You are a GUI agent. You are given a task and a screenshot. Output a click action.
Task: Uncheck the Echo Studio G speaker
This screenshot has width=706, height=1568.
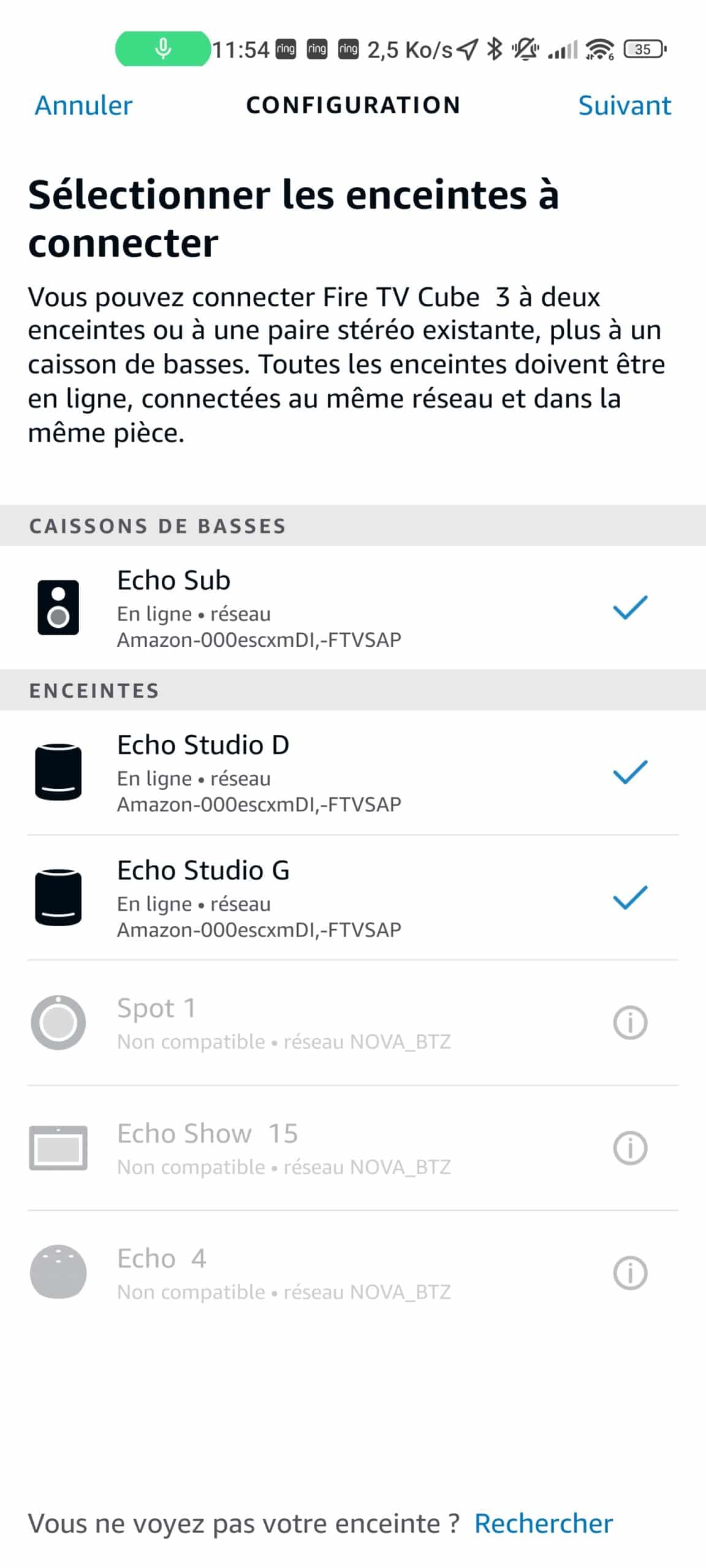353,897
